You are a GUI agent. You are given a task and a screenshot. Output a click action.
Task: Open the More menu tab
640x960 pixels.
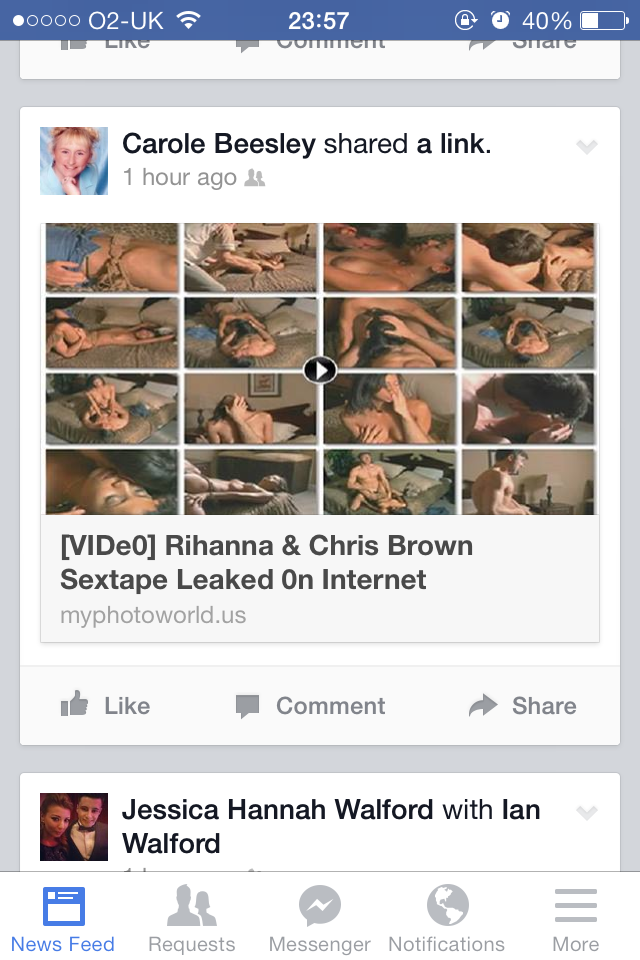point(575,920)
